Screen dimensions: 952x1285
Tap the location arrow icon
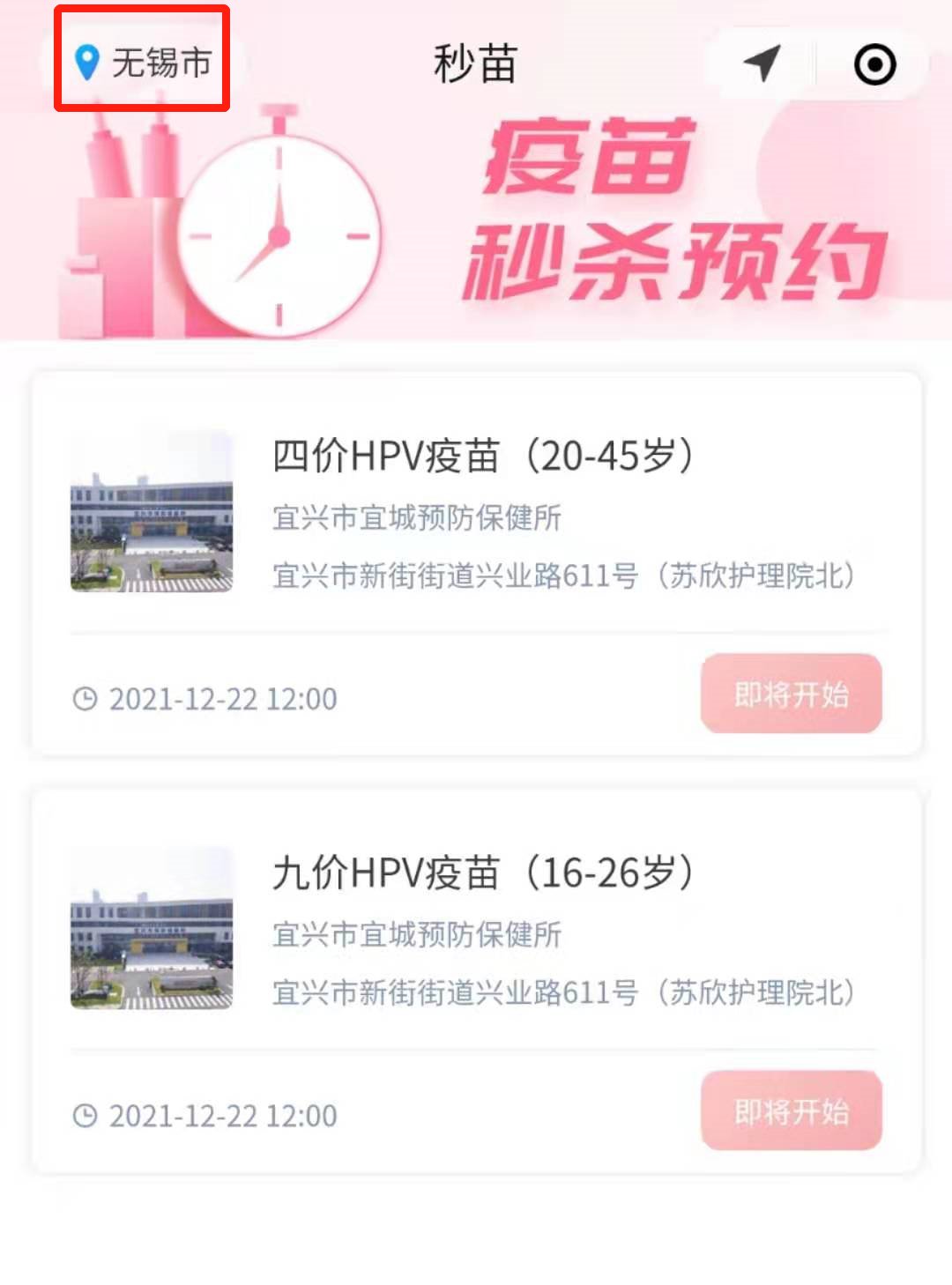tap(762, 63)
